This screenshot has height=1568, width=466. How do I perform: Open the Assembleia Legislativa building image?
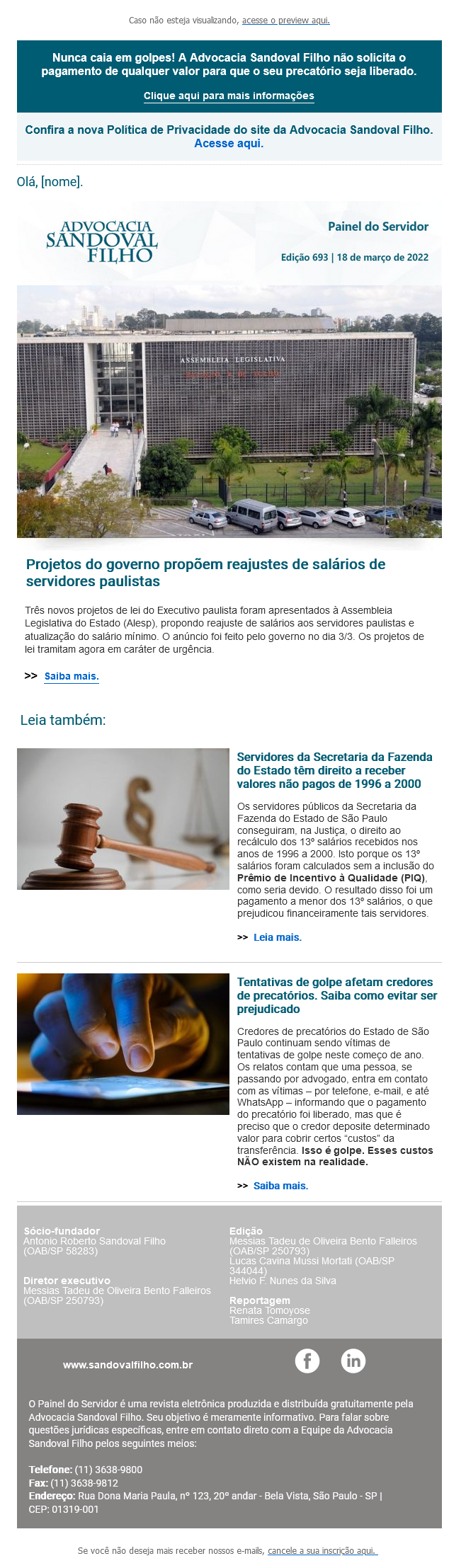tap(229, 411)
